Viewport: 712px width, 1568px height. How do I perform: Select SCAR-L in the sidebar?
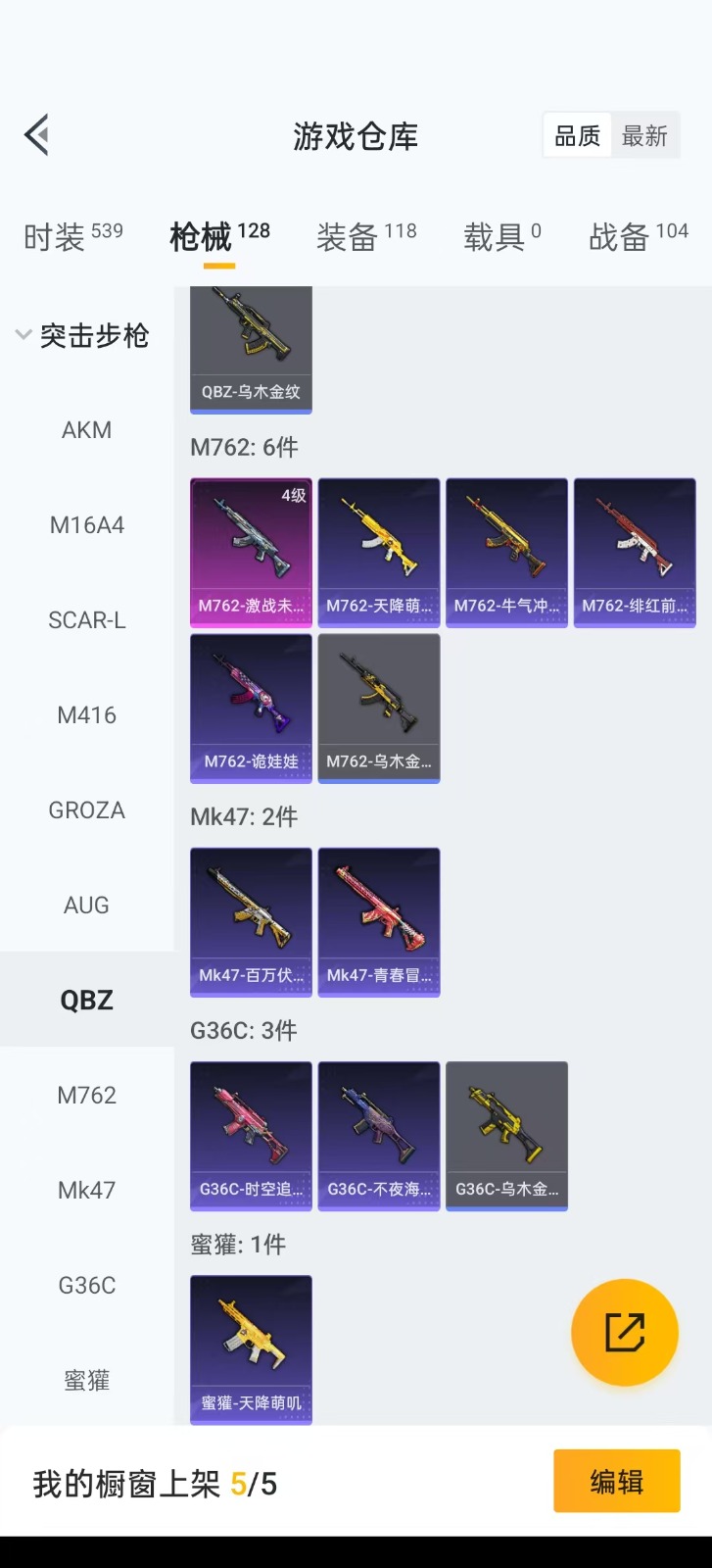86,620
